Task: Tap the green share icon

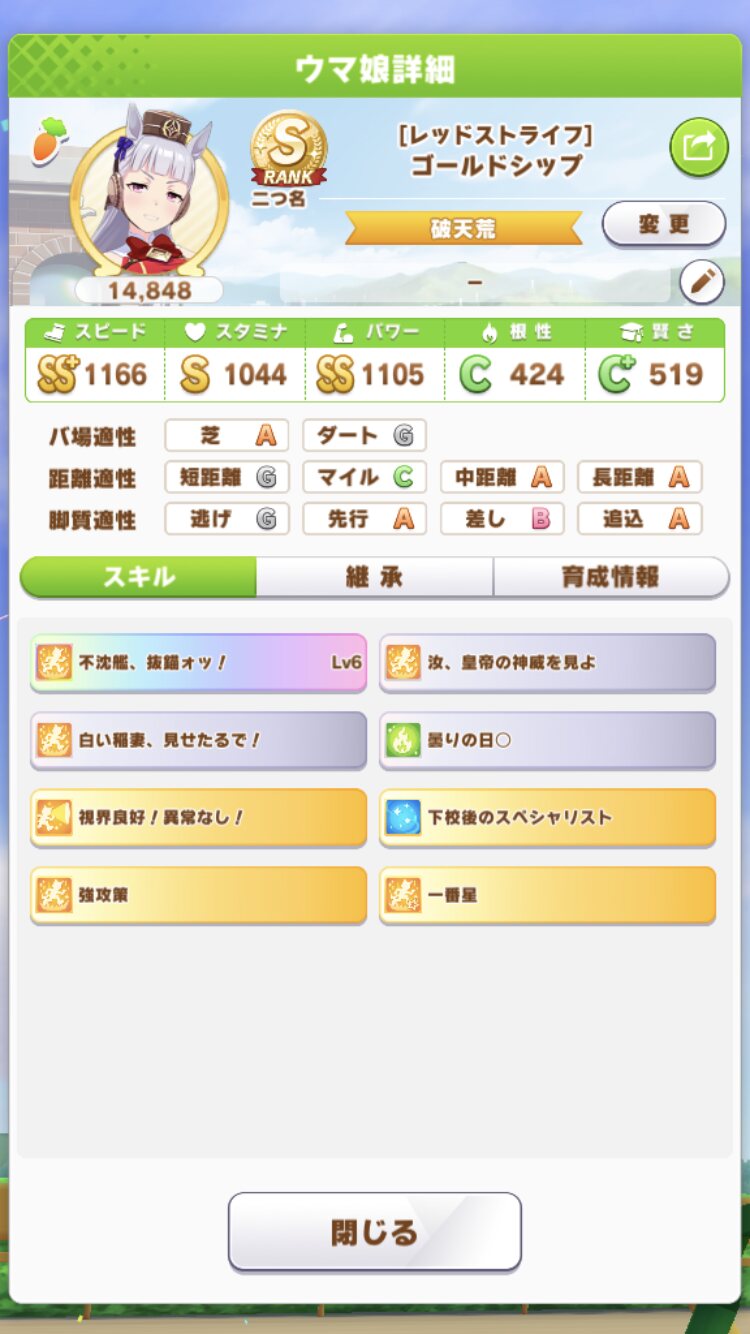Action: 698,147
